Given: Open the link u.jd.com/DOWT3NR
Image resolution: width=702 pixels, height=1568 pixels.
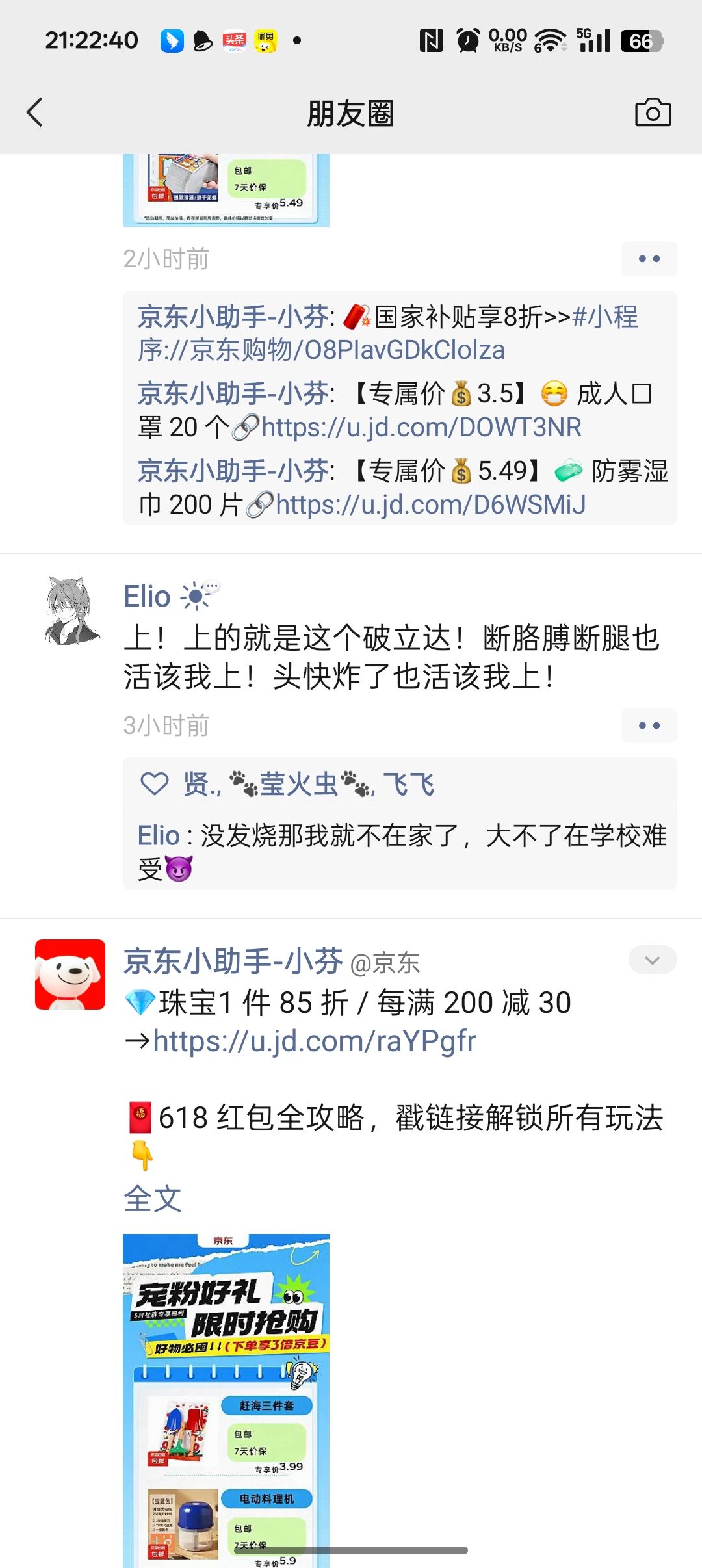Looking at the screenshot, I should click(421, 427).
